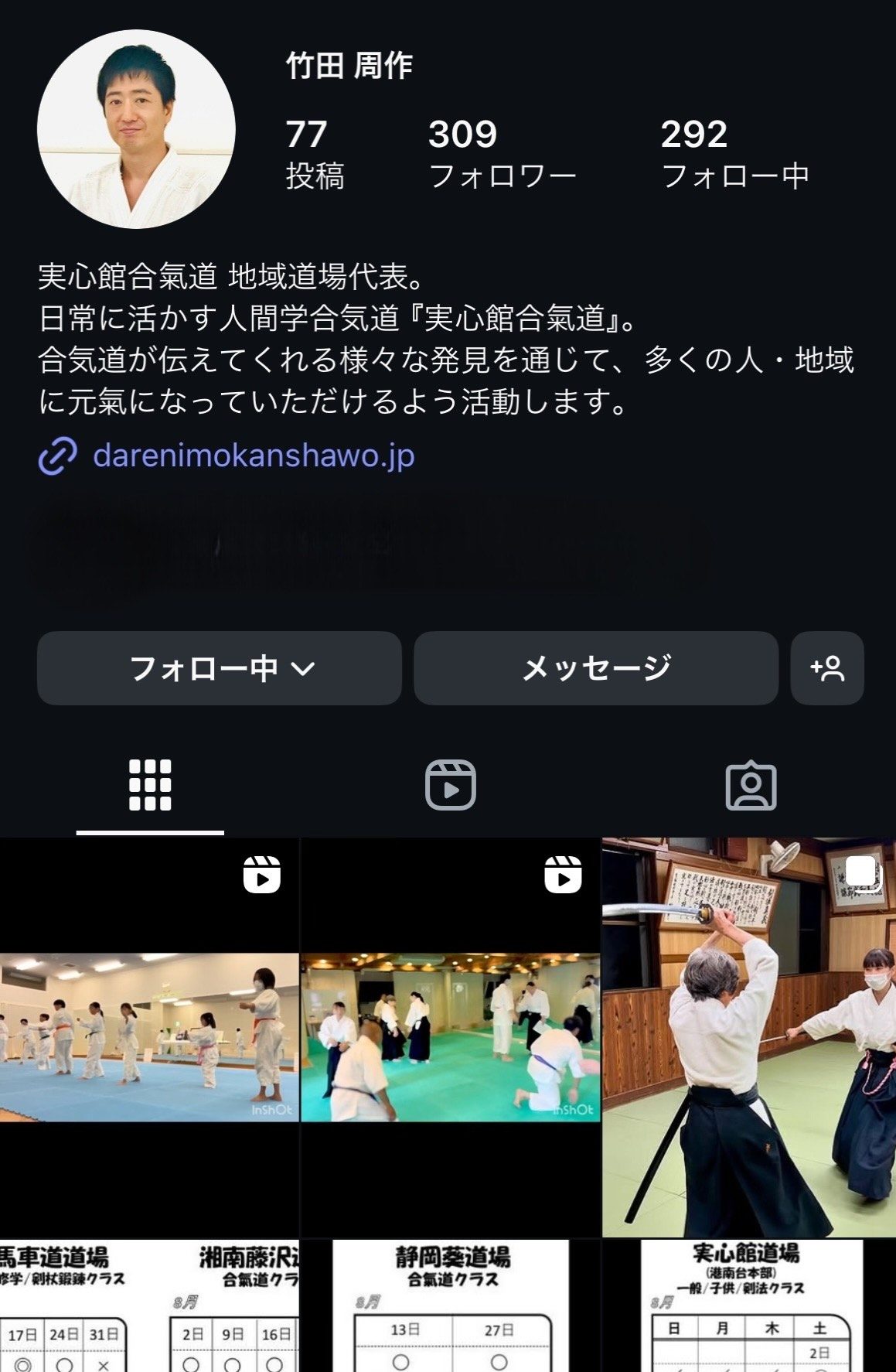Switch to the posts grid tab
Viewport: 896px width, 1372px height.
(150, 786)
